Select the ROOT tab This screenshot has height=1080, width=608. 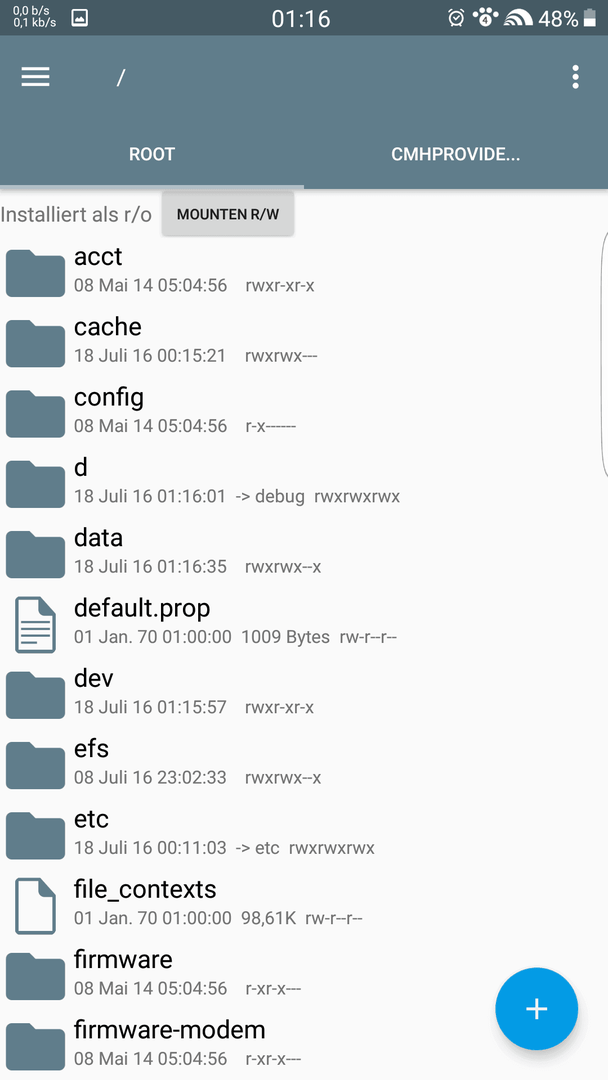pyautogui.click(x=151, y=154)
